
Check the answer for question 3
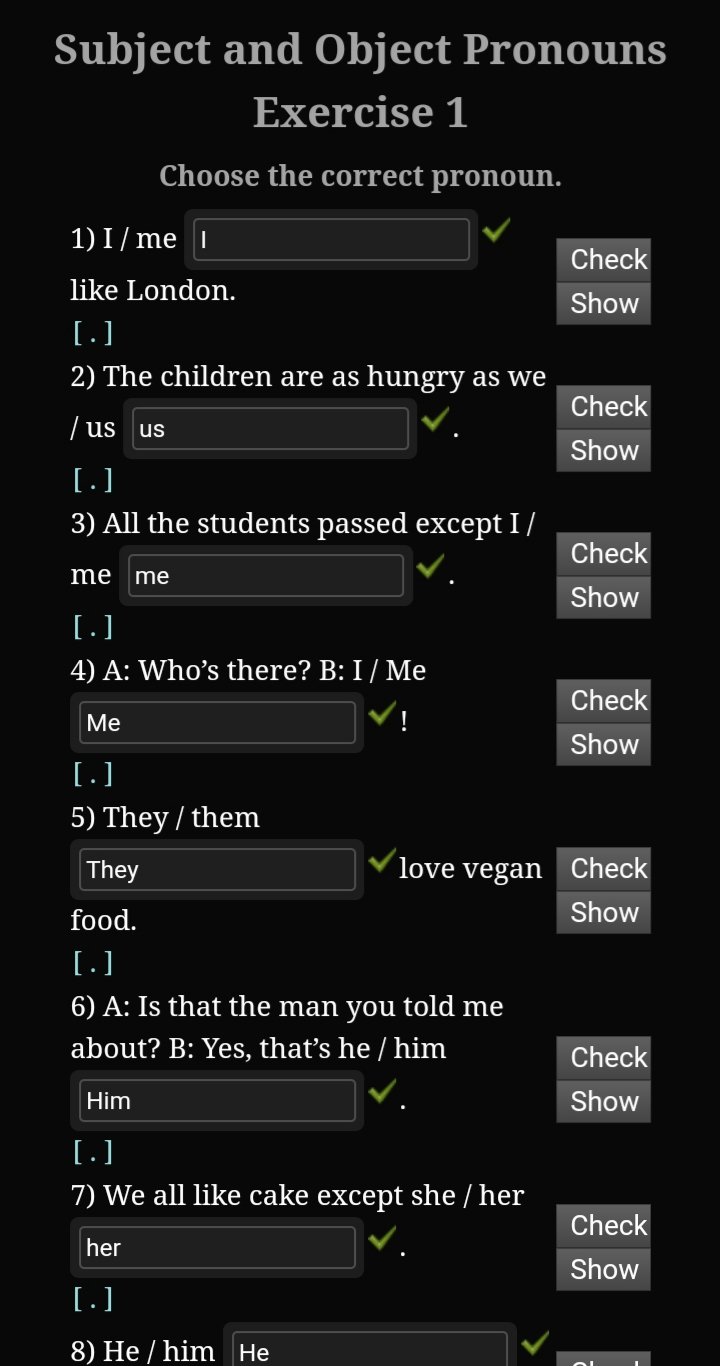(x=604, y=554)
